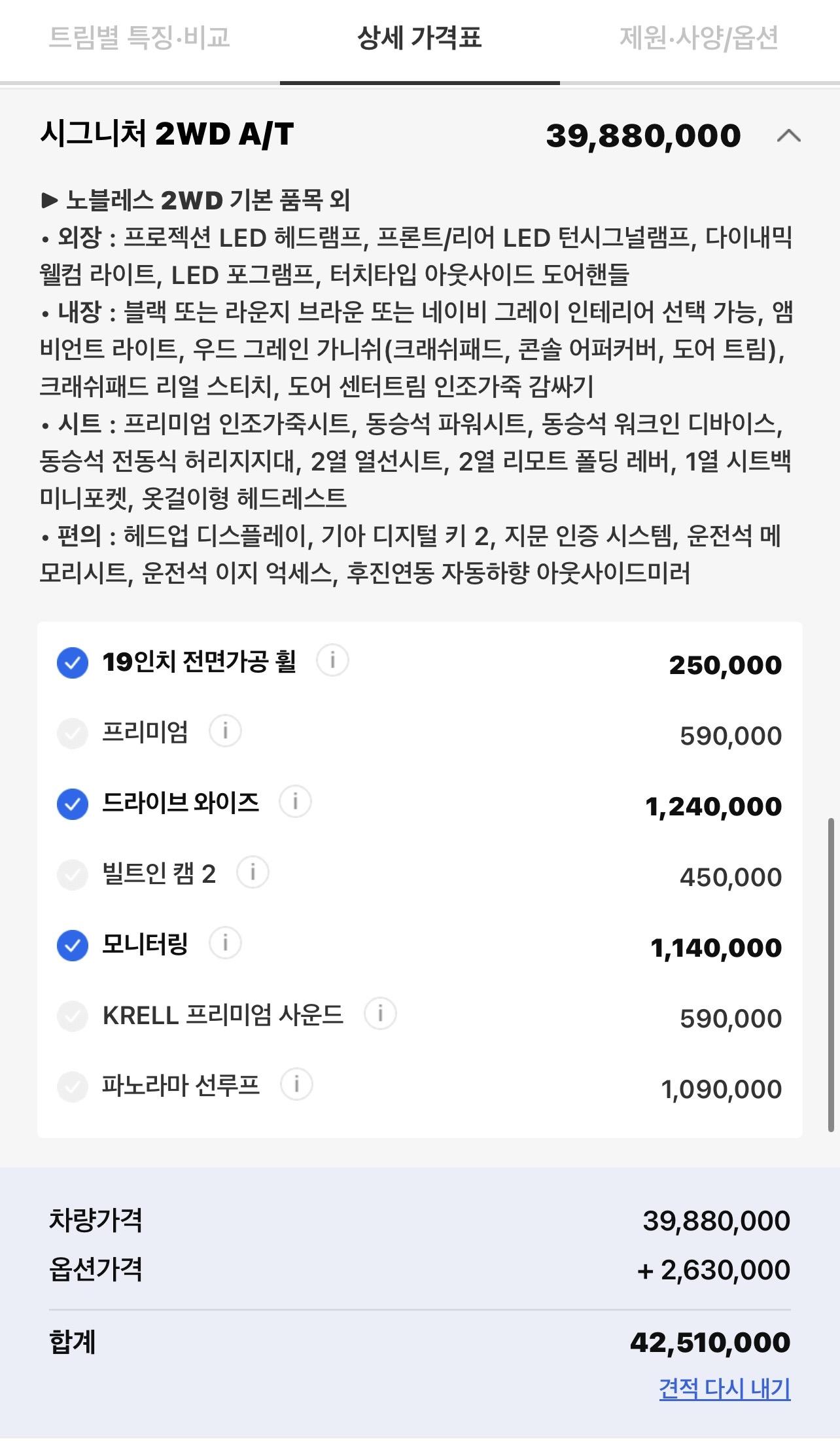Show 모니터링 package information
The height and width of the screenshot is (1441, 840).
click(x=225, y=942)
